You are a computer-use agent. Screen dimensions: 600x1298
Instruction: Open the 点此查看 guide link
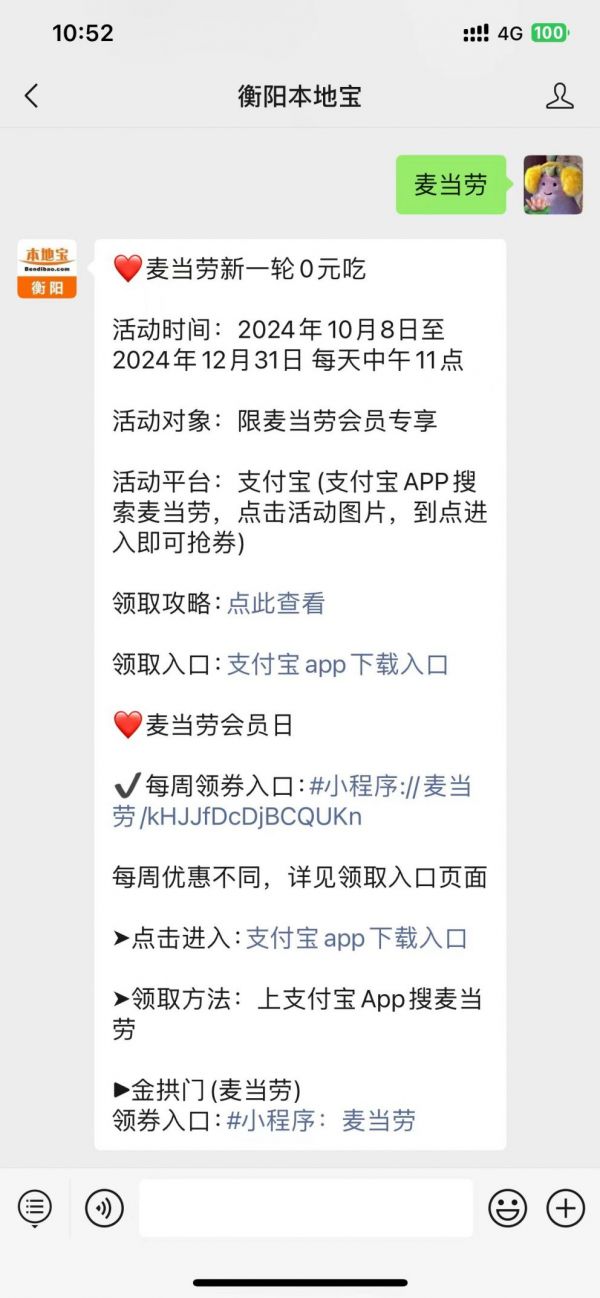point(276,604)
